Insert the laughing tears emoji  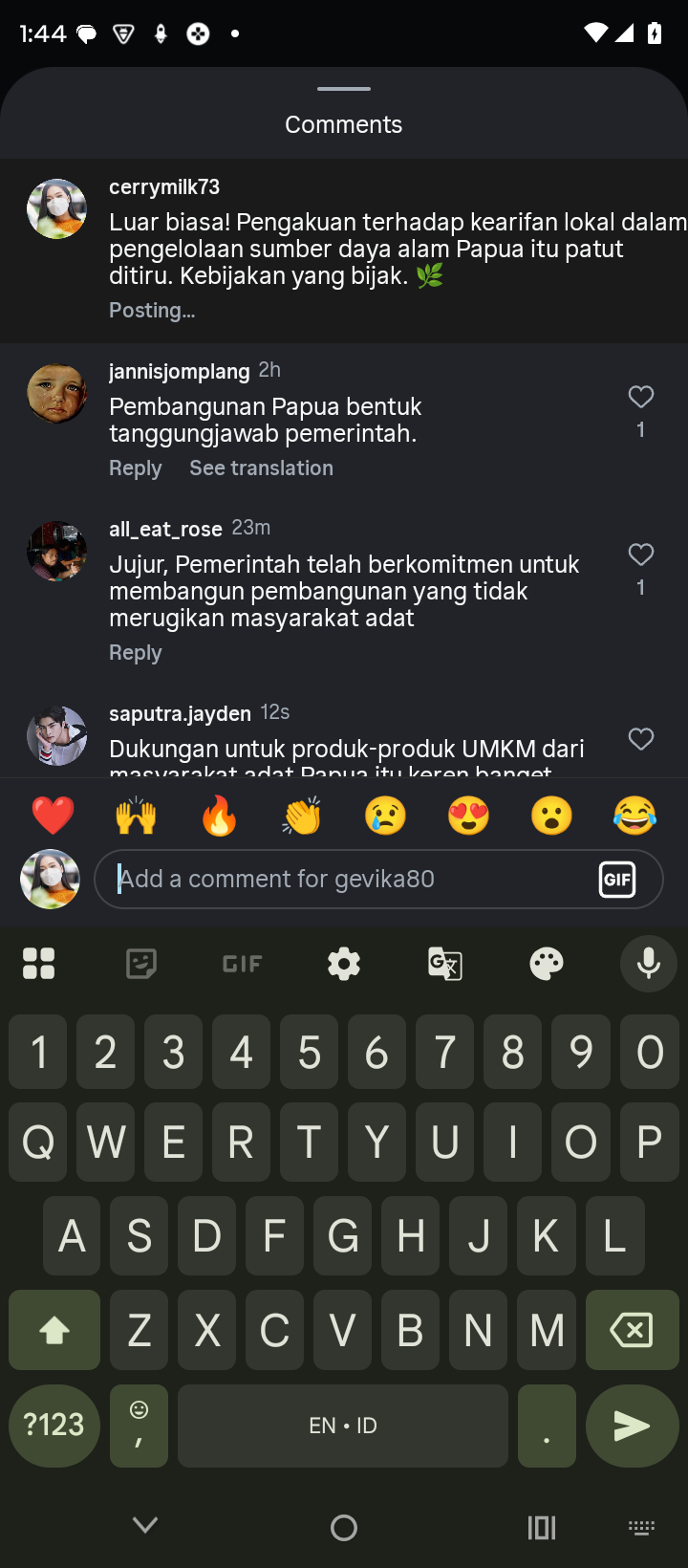pos(635,817)
